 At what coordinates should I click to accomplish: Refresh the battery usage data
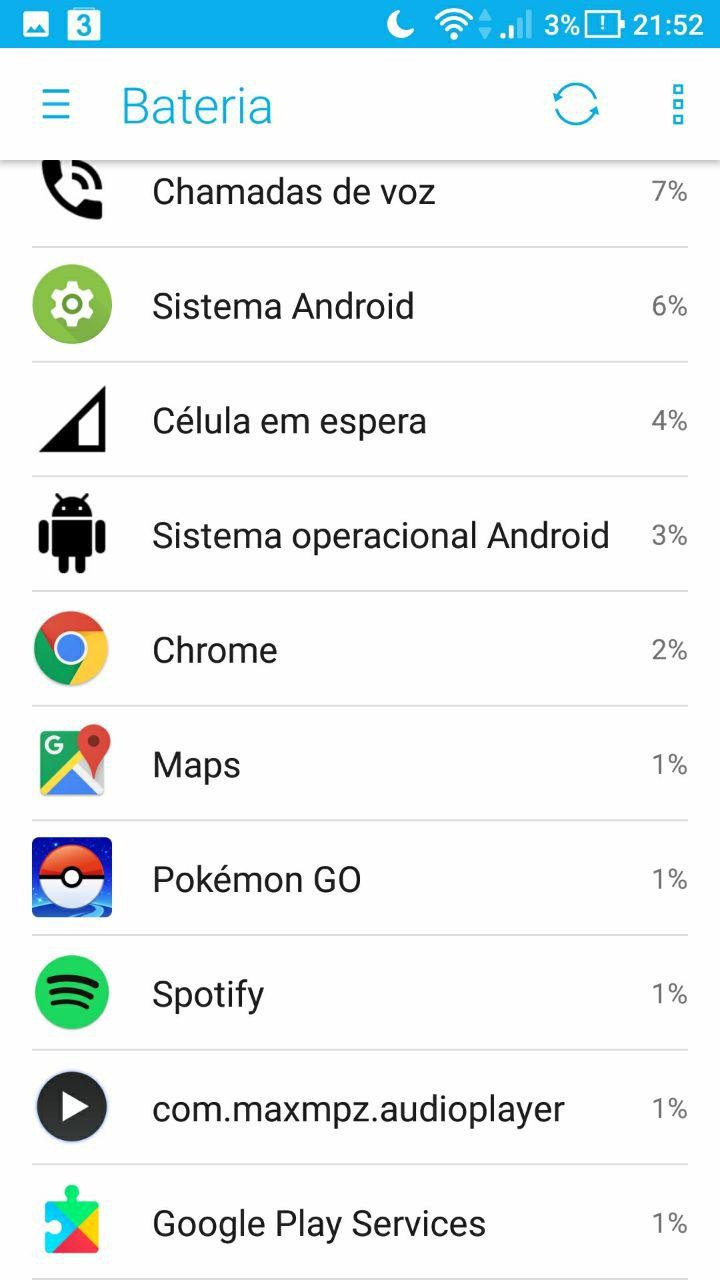[x=576, y=105]
